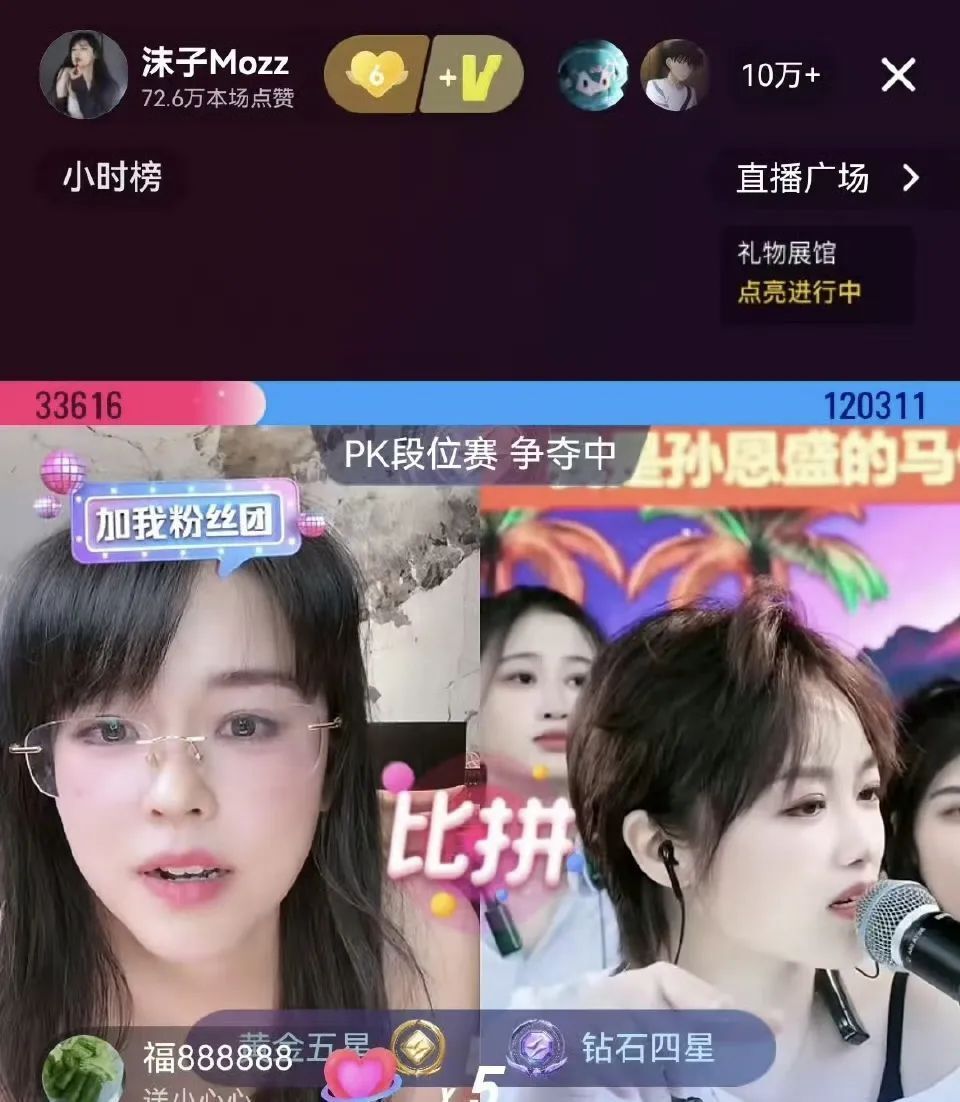This screenshot has width=960, height=1102.
Task: Close the live stream
Action: coord(897,75)
